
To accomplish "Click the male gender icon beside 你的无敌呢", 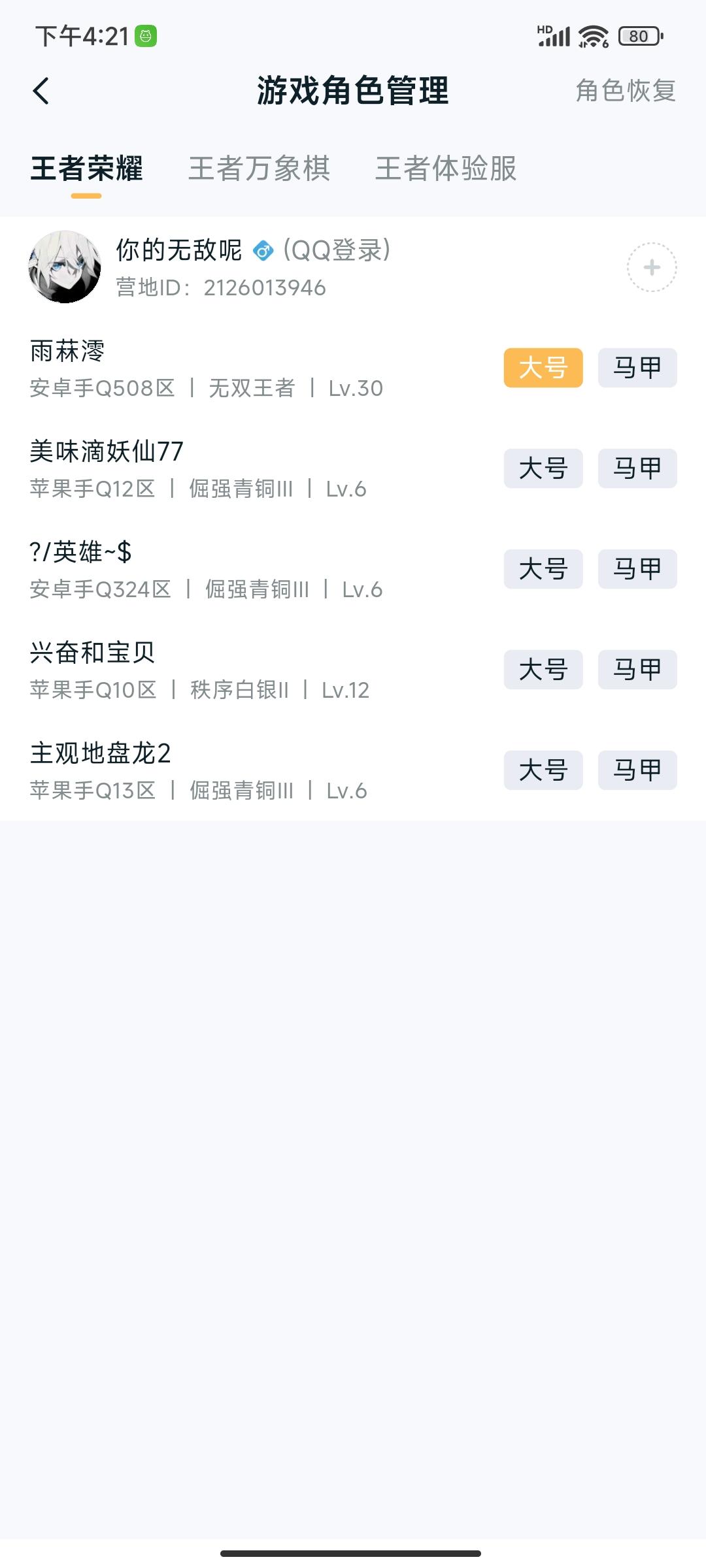I will click(263, 250).
